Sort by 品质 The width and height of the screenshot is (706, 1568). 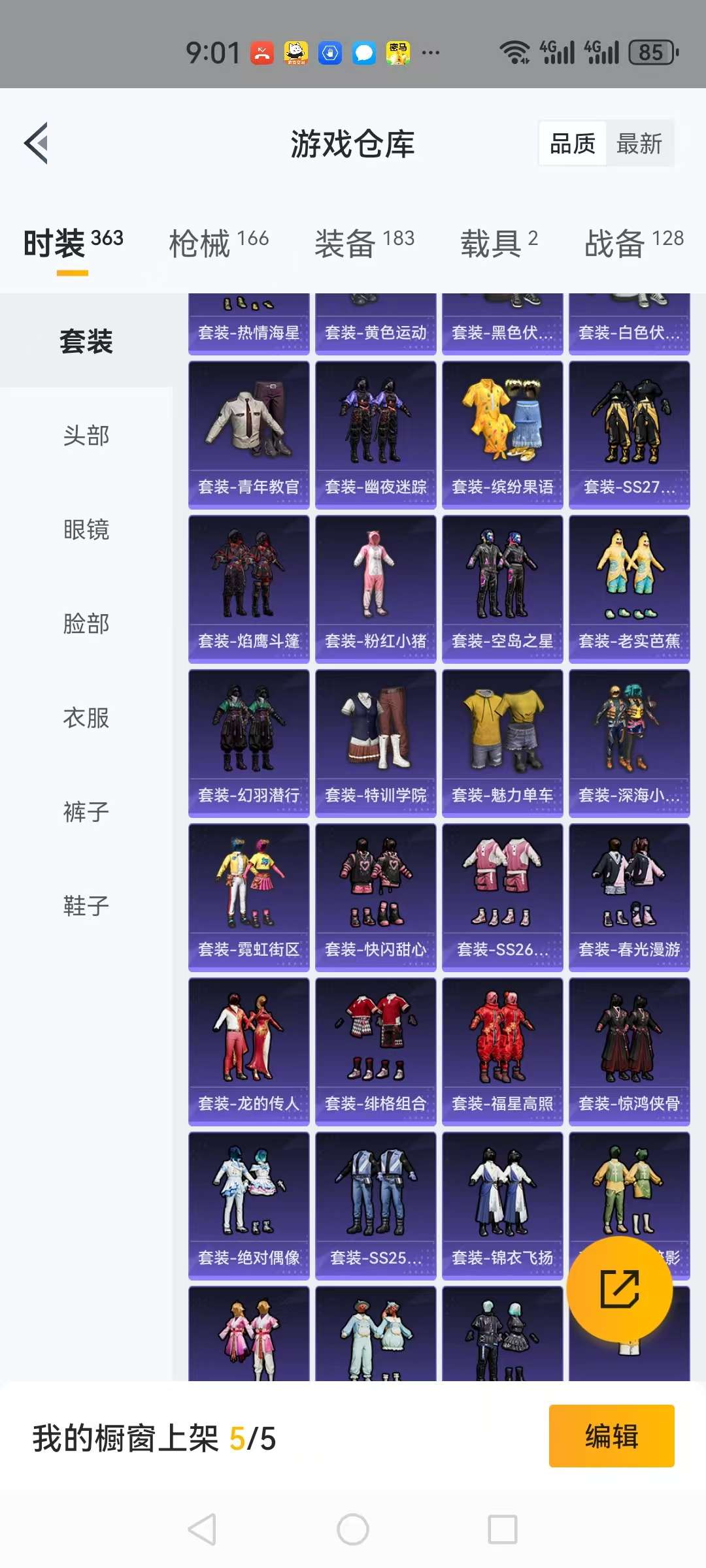tap(573, 144)
